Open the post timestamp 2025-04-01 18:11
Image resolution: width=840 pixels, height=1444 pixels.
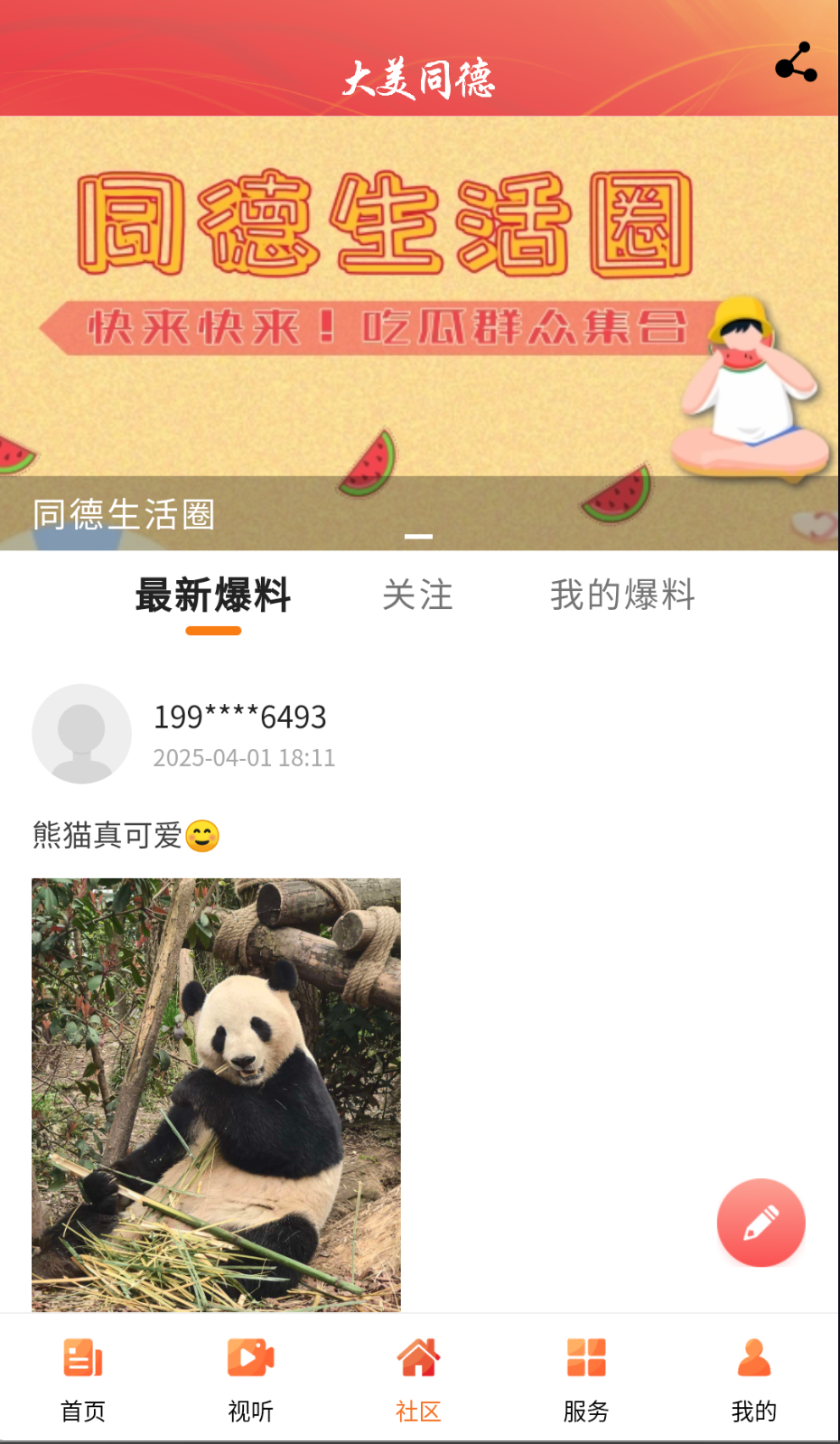[245, 758]
